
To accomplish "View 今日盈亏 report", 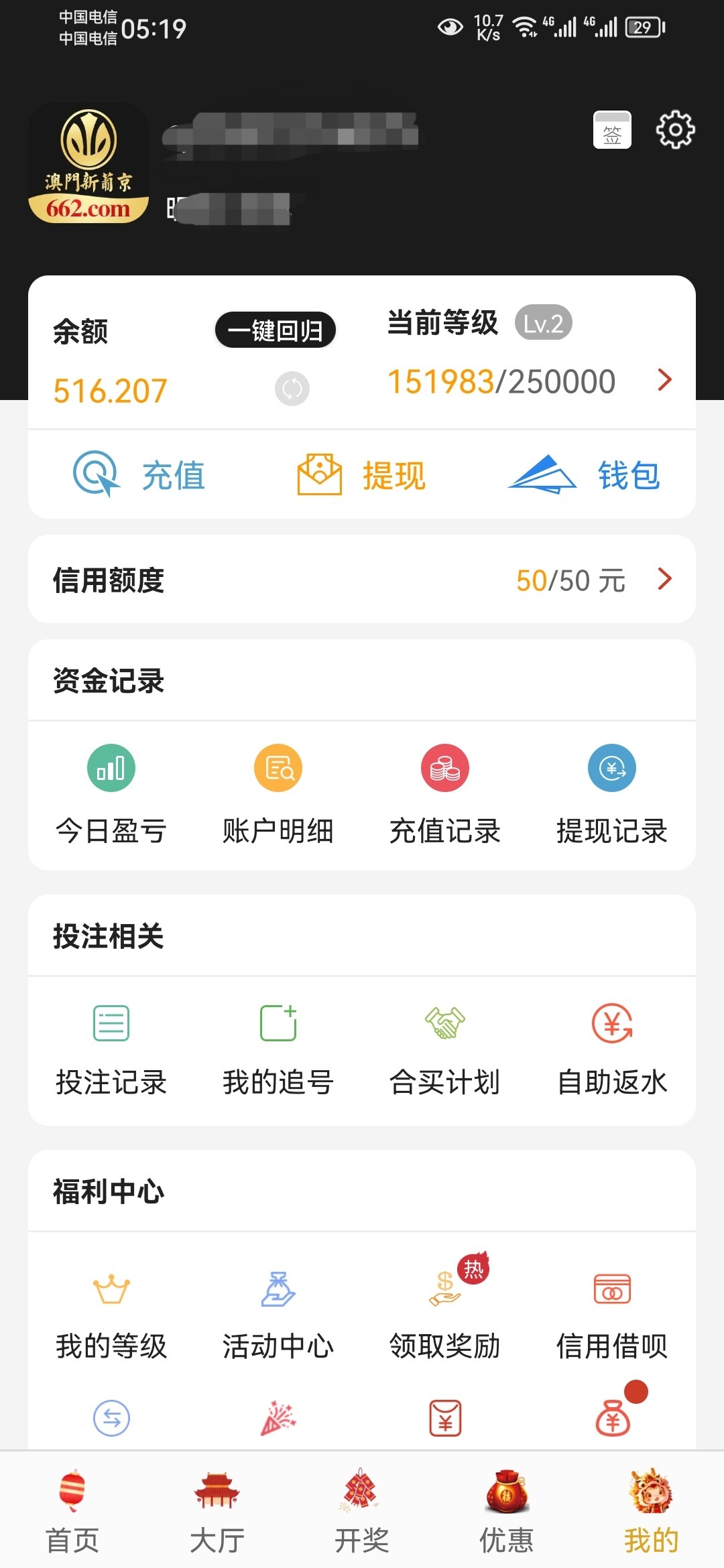I will 111,793.
